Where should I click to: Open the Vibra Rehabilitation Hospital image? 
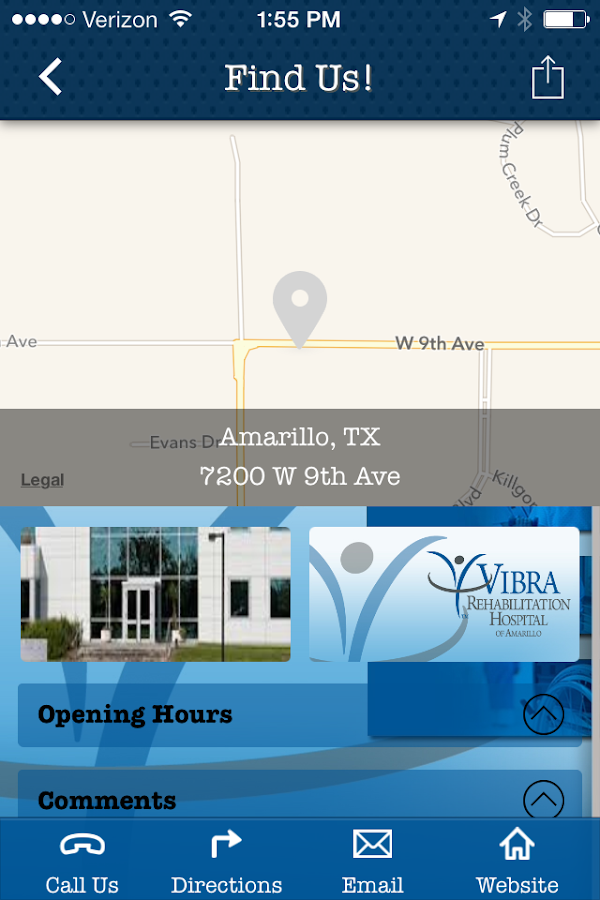[x=444, y=594]
